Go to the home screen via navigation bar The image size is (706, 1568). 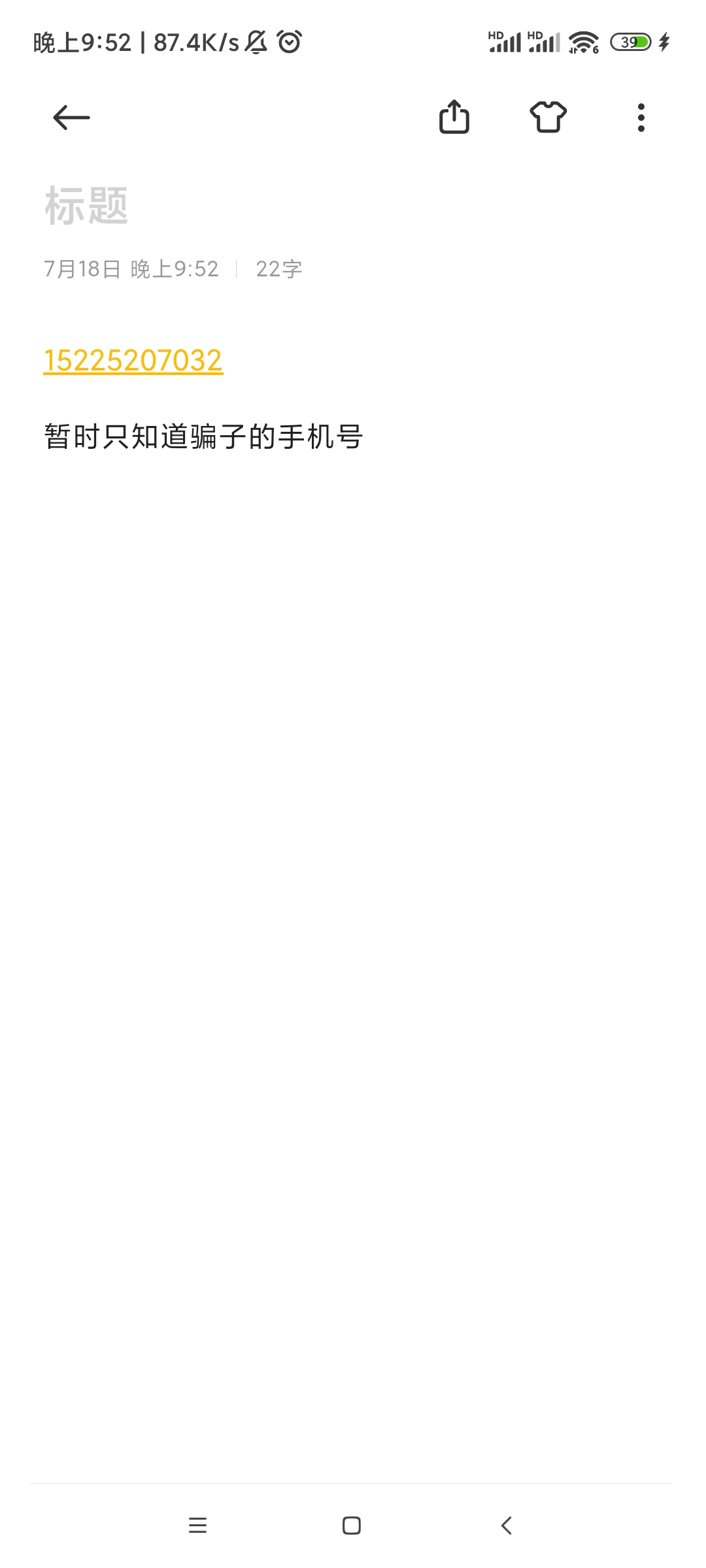pos(352,1526)
